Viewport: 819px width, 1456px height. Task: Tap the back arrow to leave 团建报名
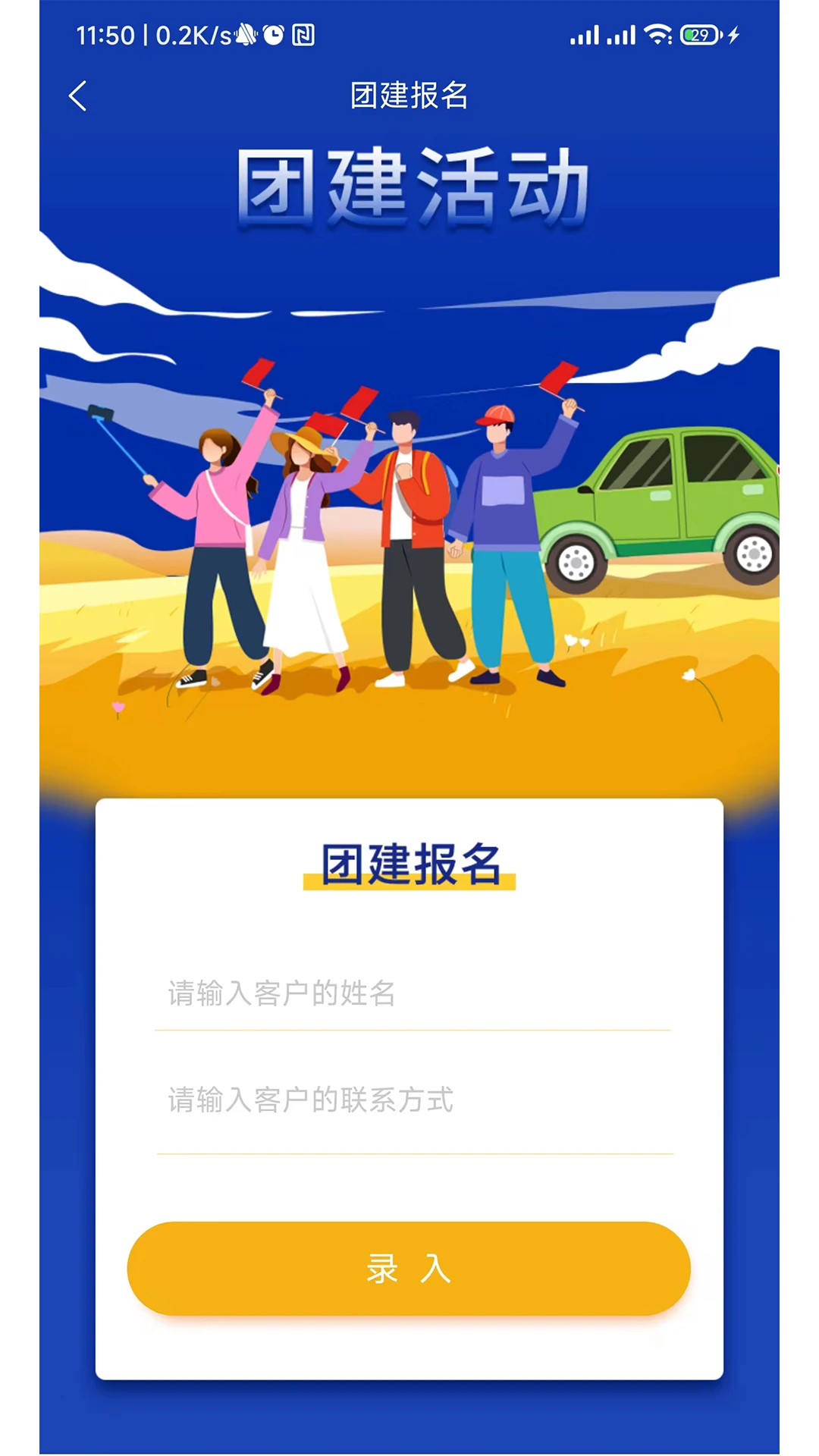(78, 96)
